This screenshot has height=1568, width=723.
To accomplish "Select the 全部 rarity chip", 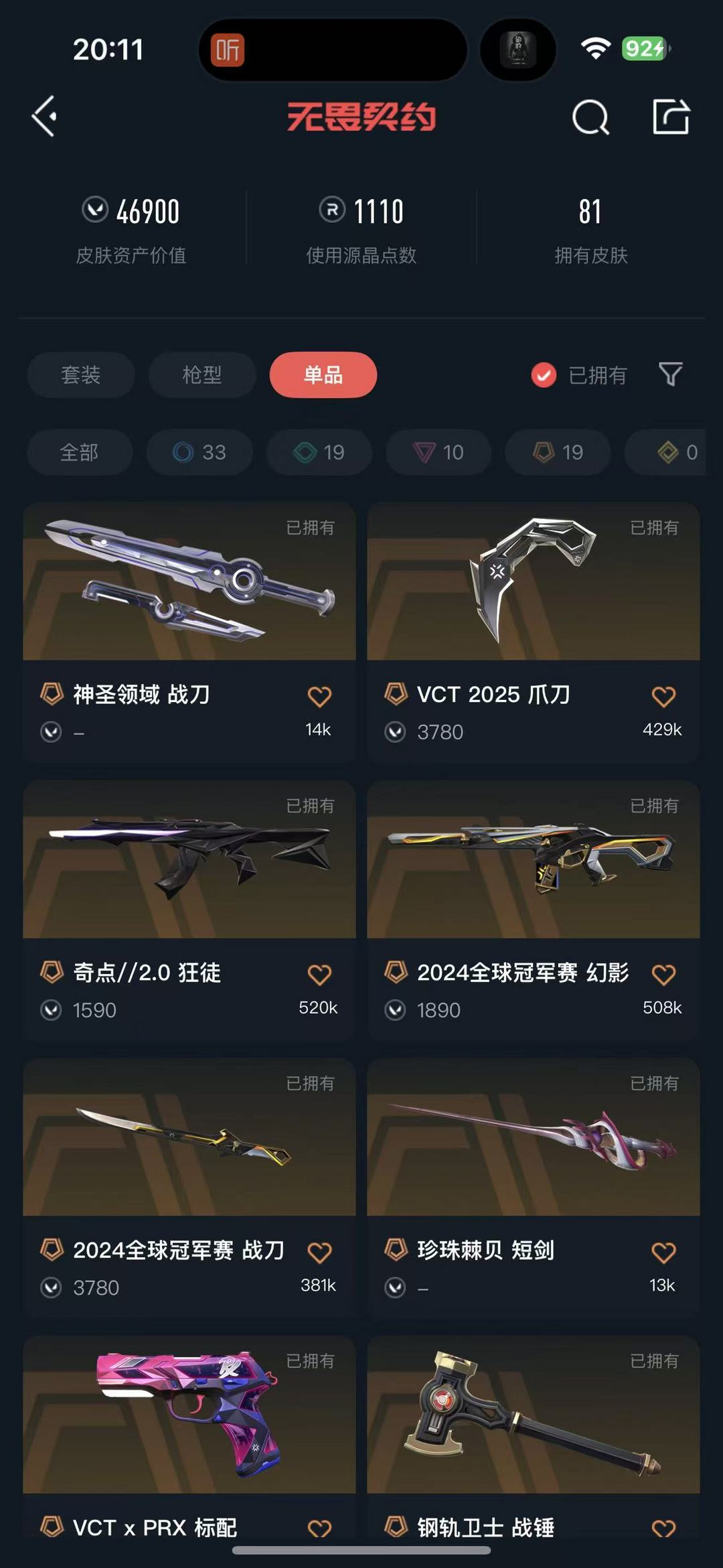I will [80, 453].
